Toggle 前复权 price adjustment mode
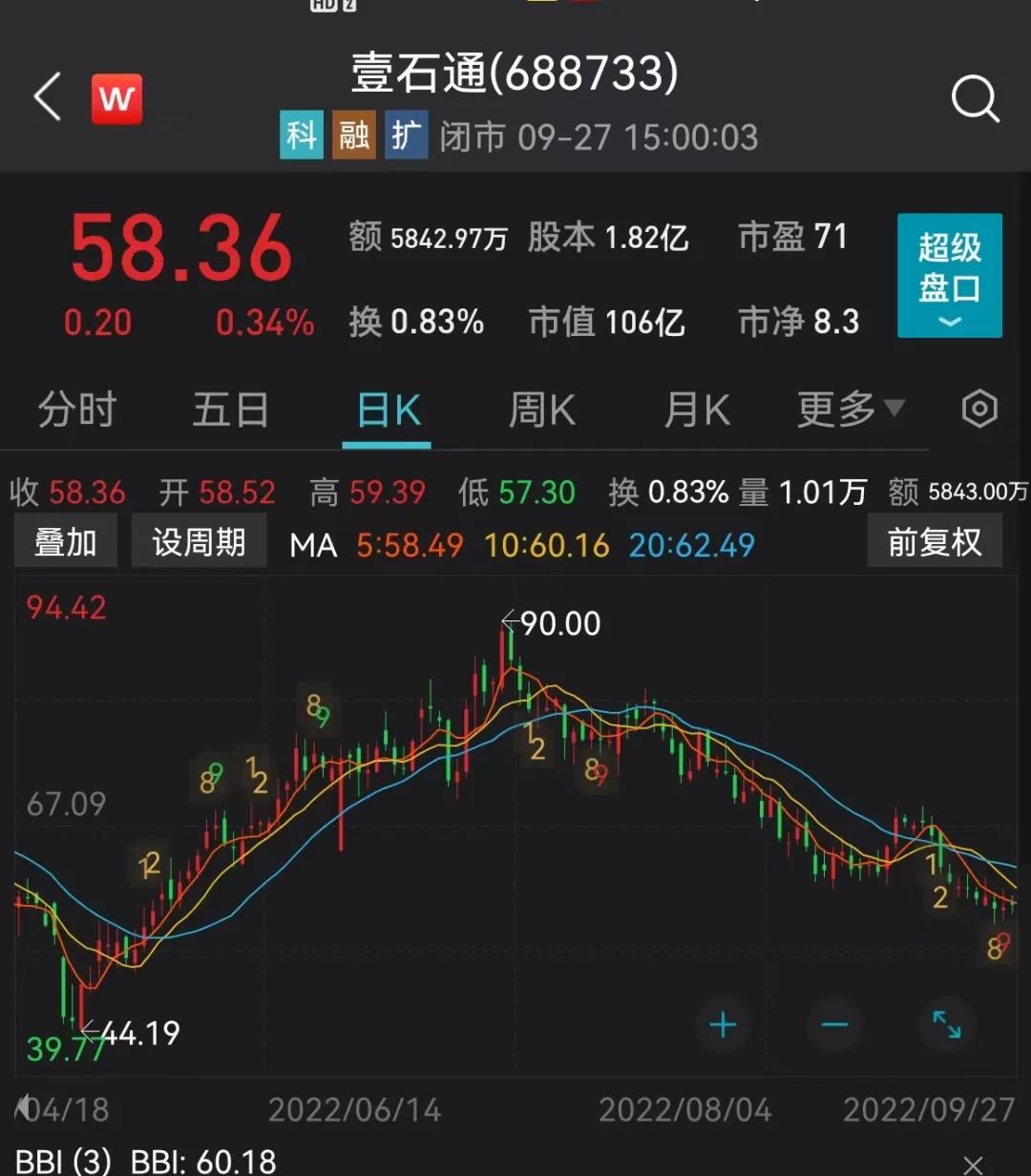The image size is (1031, 1176). click(934, 540)
